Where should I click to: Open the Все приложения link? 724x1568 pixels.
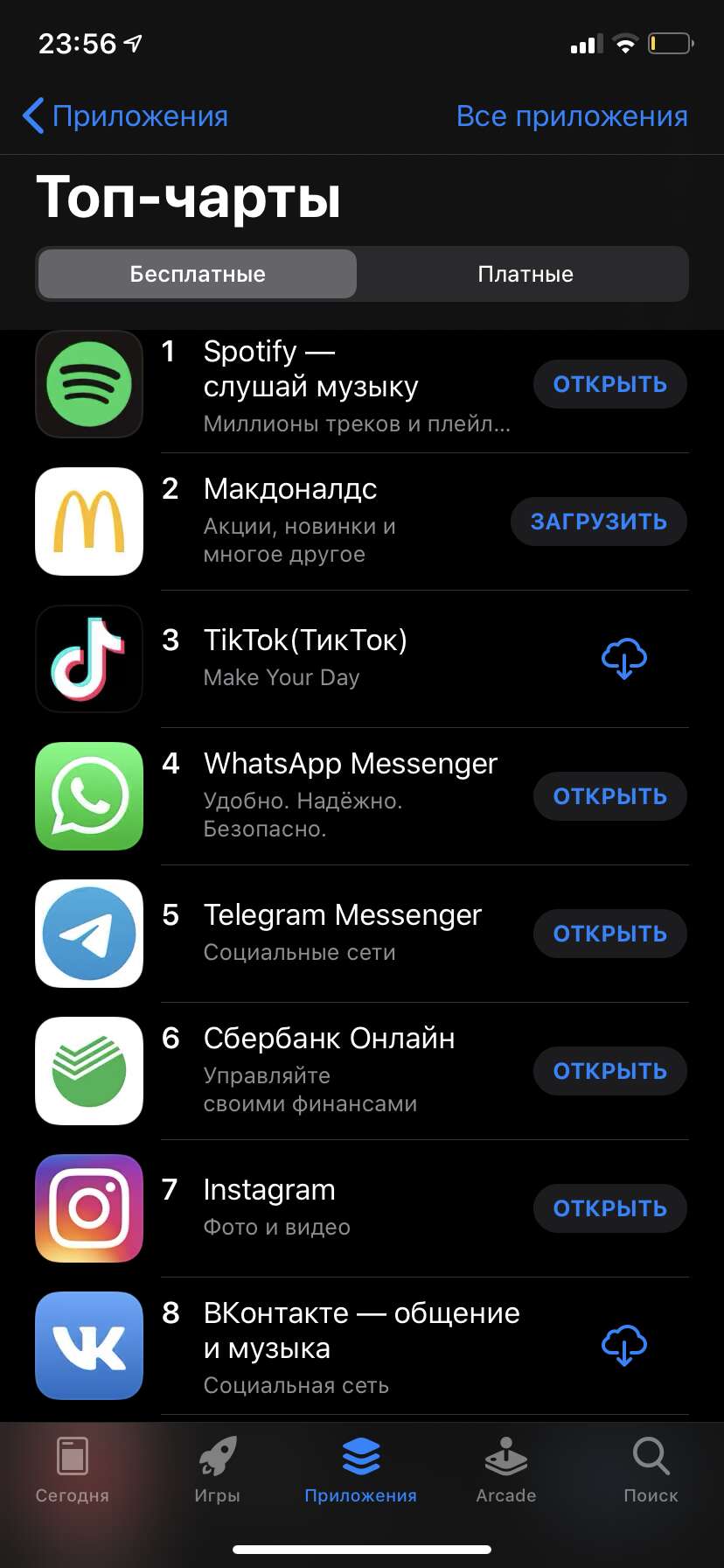572,116
